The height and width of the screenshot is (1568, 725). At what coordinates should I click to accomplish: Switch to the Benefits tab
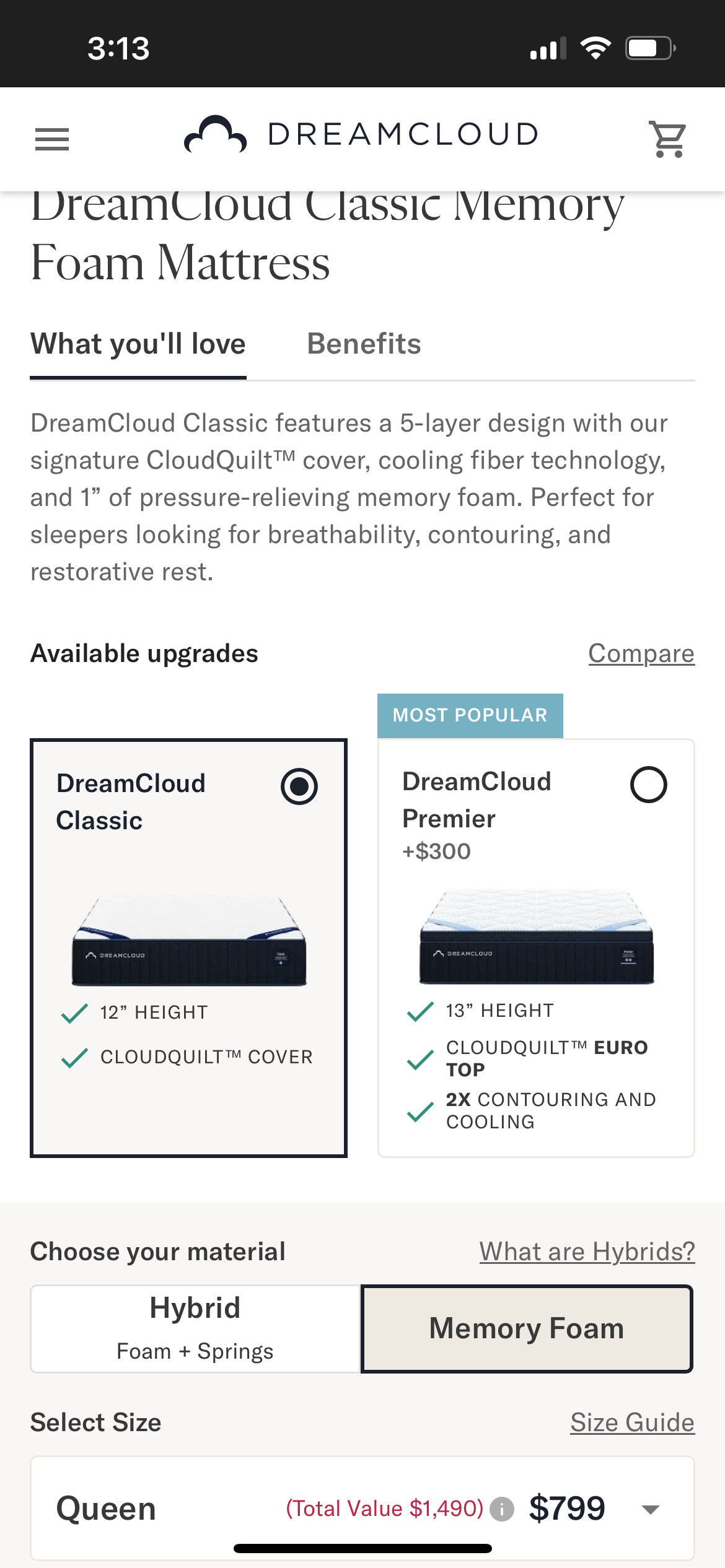point(364,344)
